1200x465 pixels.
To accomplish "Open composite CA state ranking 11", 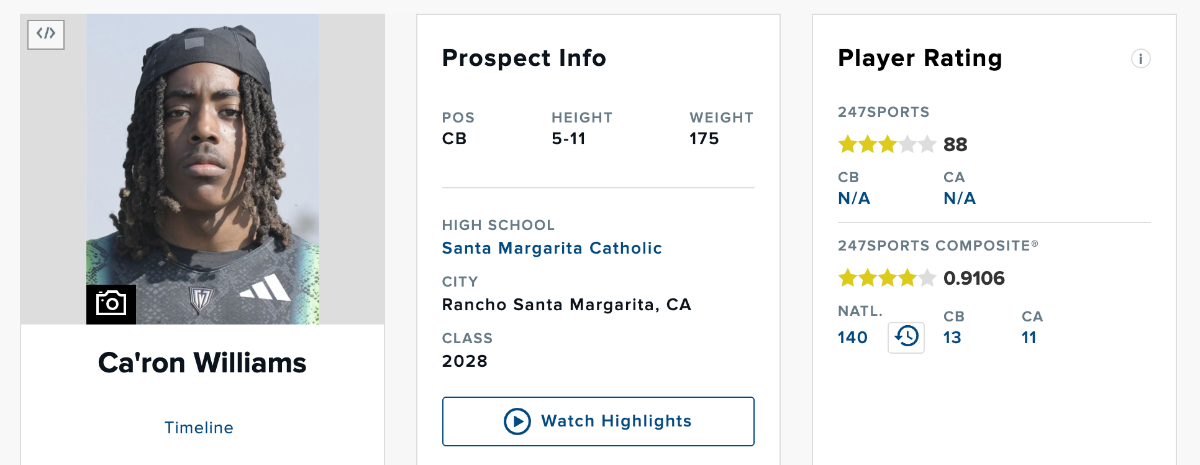I will click(x=1029, y=338).
